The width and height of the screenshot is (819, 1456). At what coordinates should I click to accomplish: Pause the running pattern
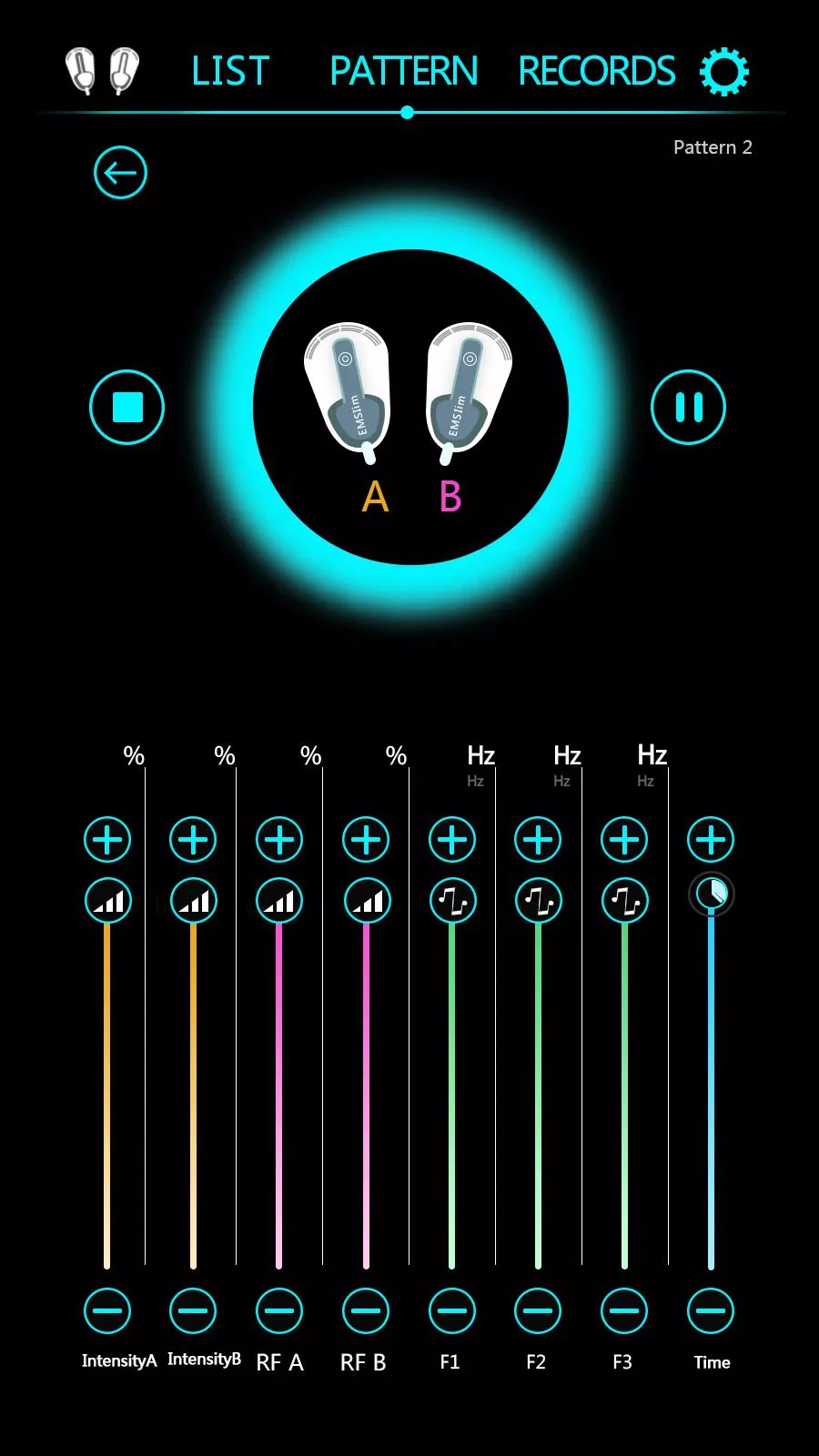(688, 407)
